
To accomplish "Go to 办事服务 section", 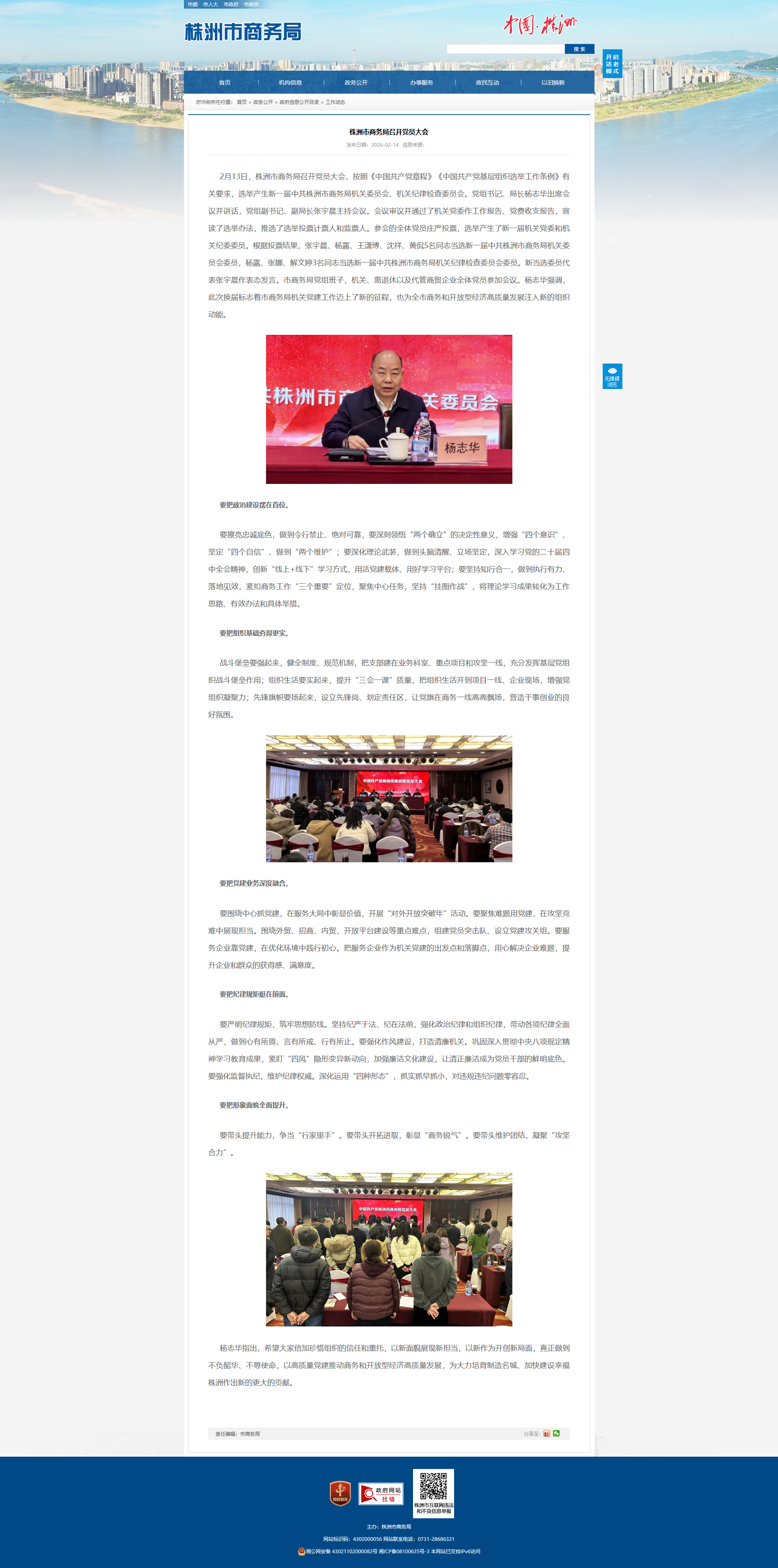I will (422, 83).
